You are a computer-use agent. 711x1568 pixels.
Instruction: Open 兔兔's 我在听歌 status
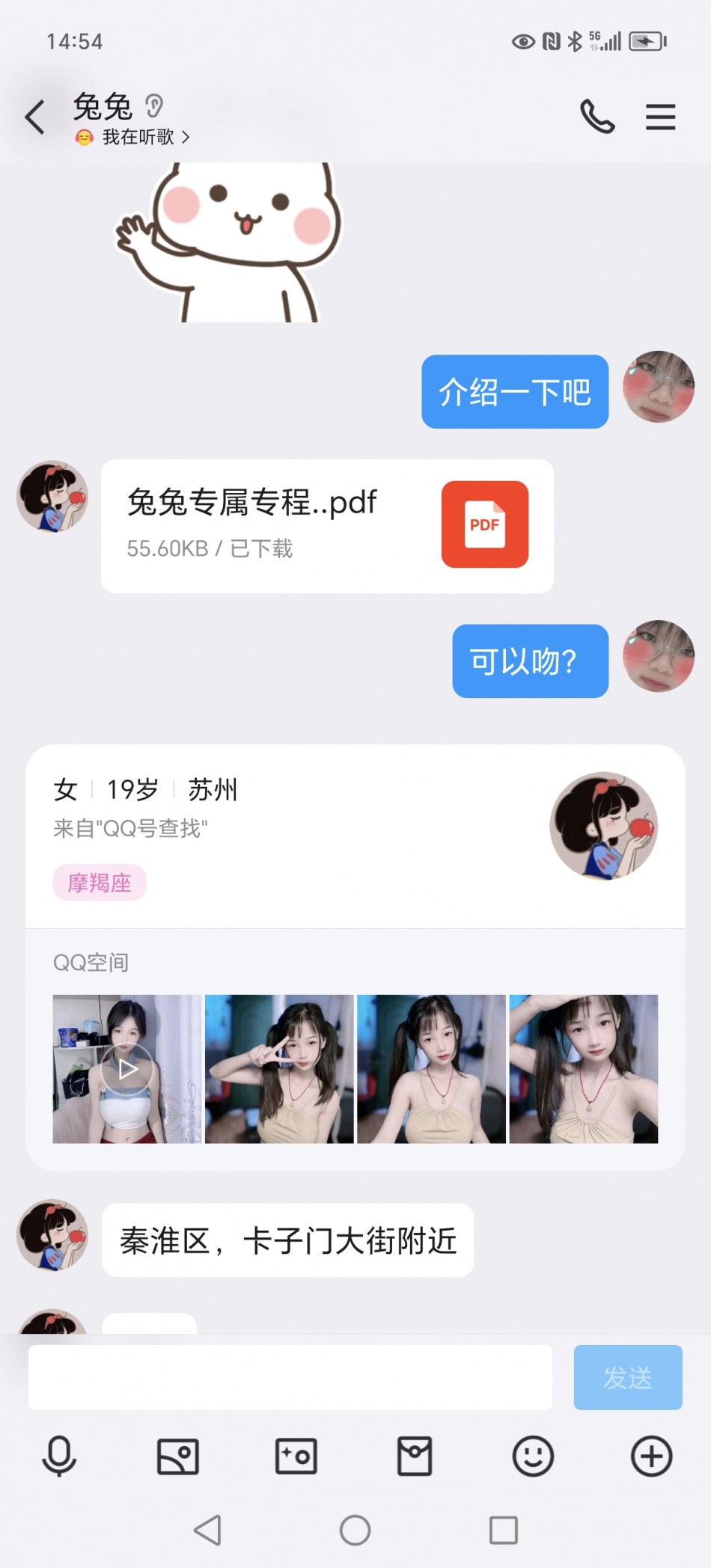click(x=138, y=137)
